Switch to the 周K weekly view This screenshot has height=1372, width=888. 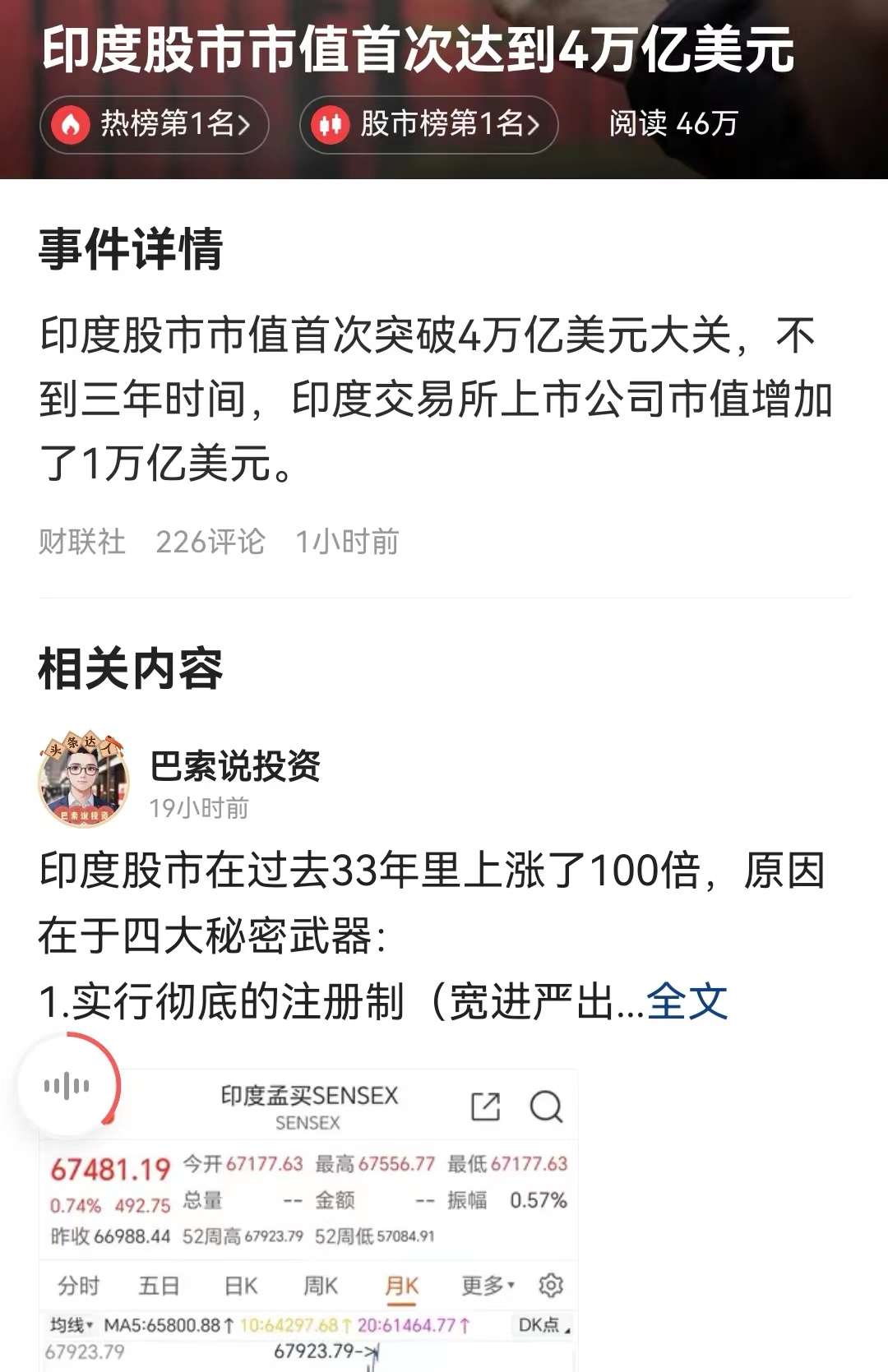pyautogui.click(x=321, y=1284)
